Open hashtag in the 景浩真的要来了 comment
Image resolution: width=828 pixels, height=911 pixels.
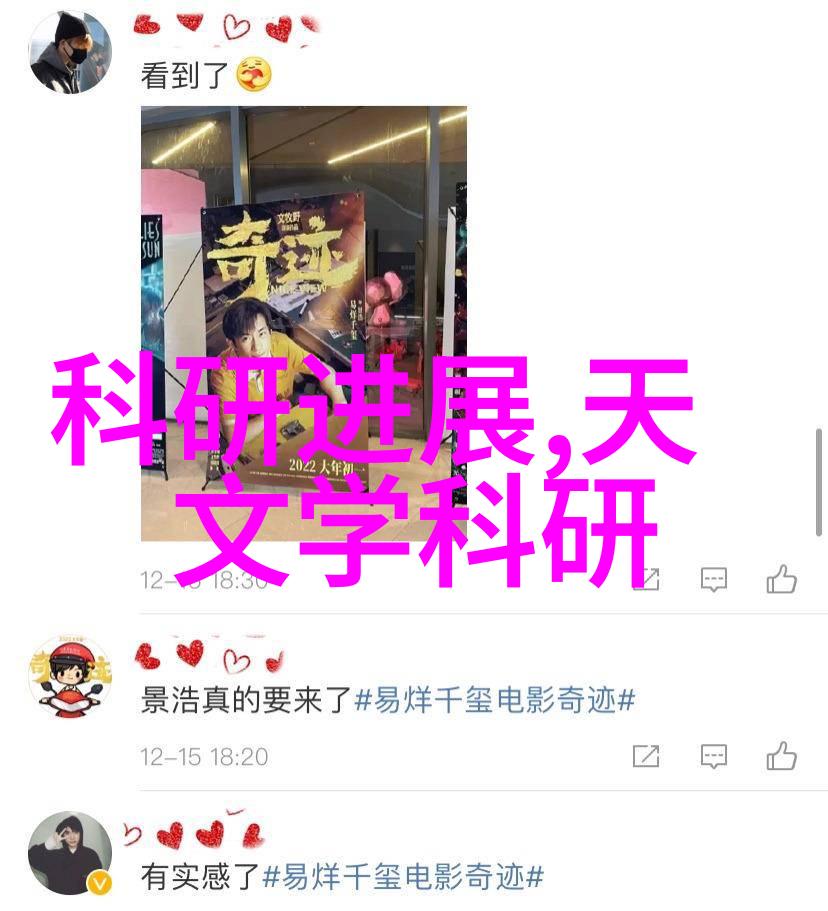(x=494, y=701)
